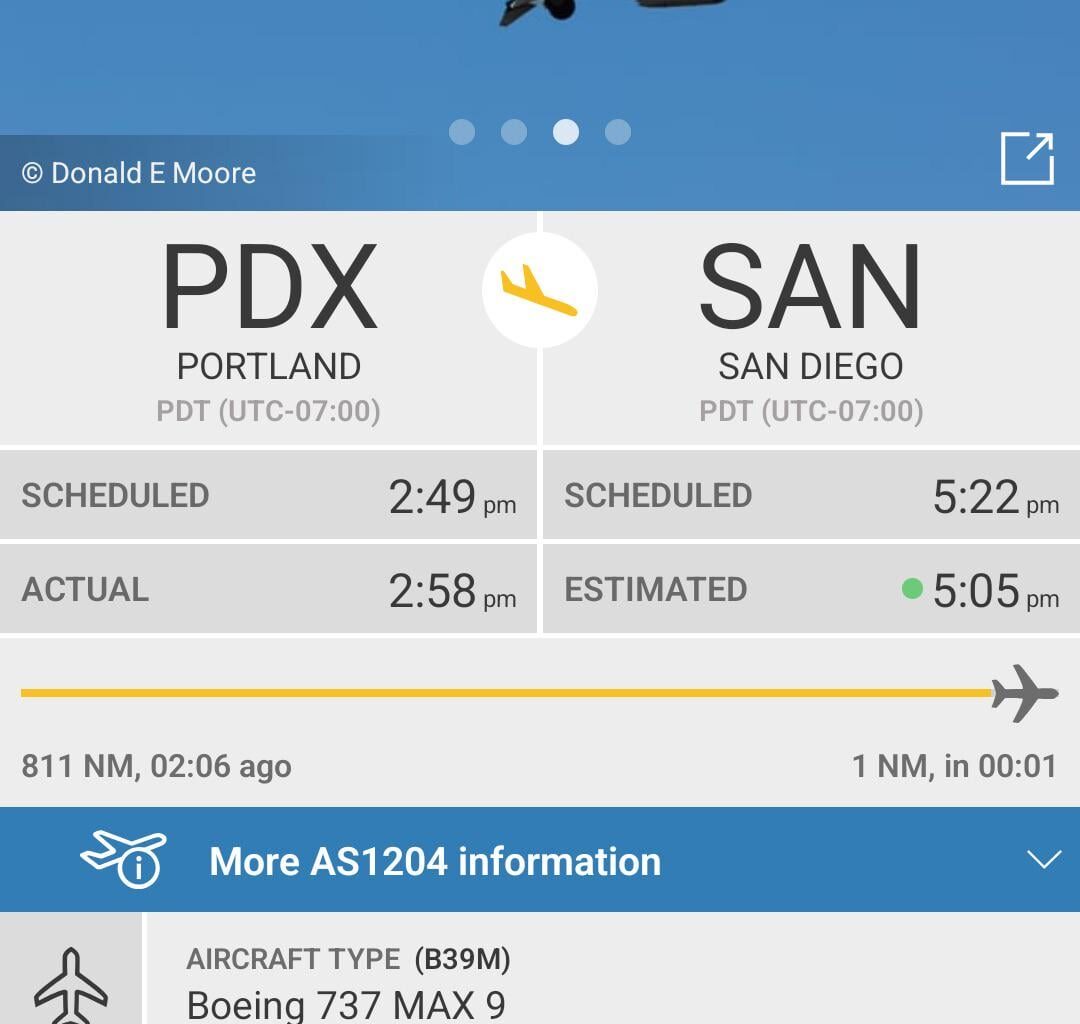
Task: Jump to the fourth photo dot
Action: tap(618, 132)
